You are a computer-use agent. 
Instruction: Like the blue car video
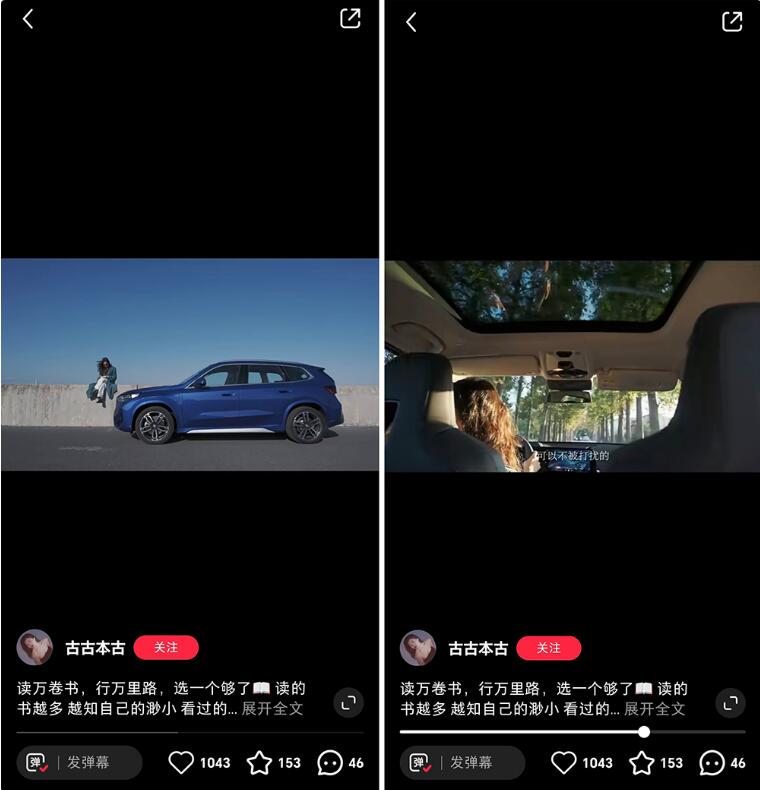pyautogui.click(x=181, y=763)
